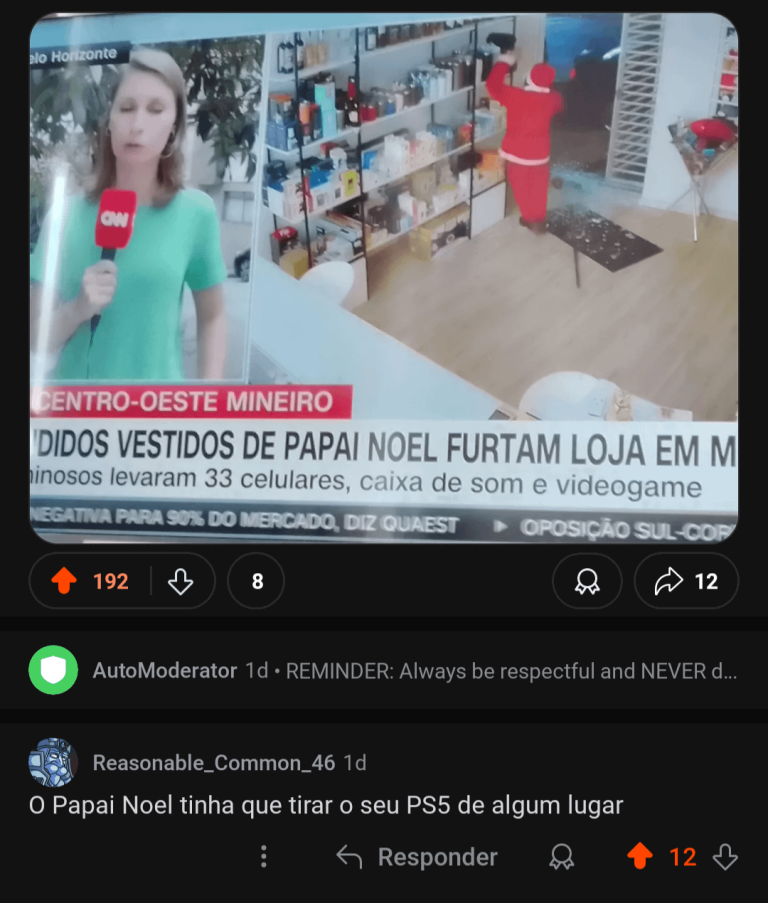Open the post's news image
This screenshot has height=903, width=768.
click(x=384, y=278)
